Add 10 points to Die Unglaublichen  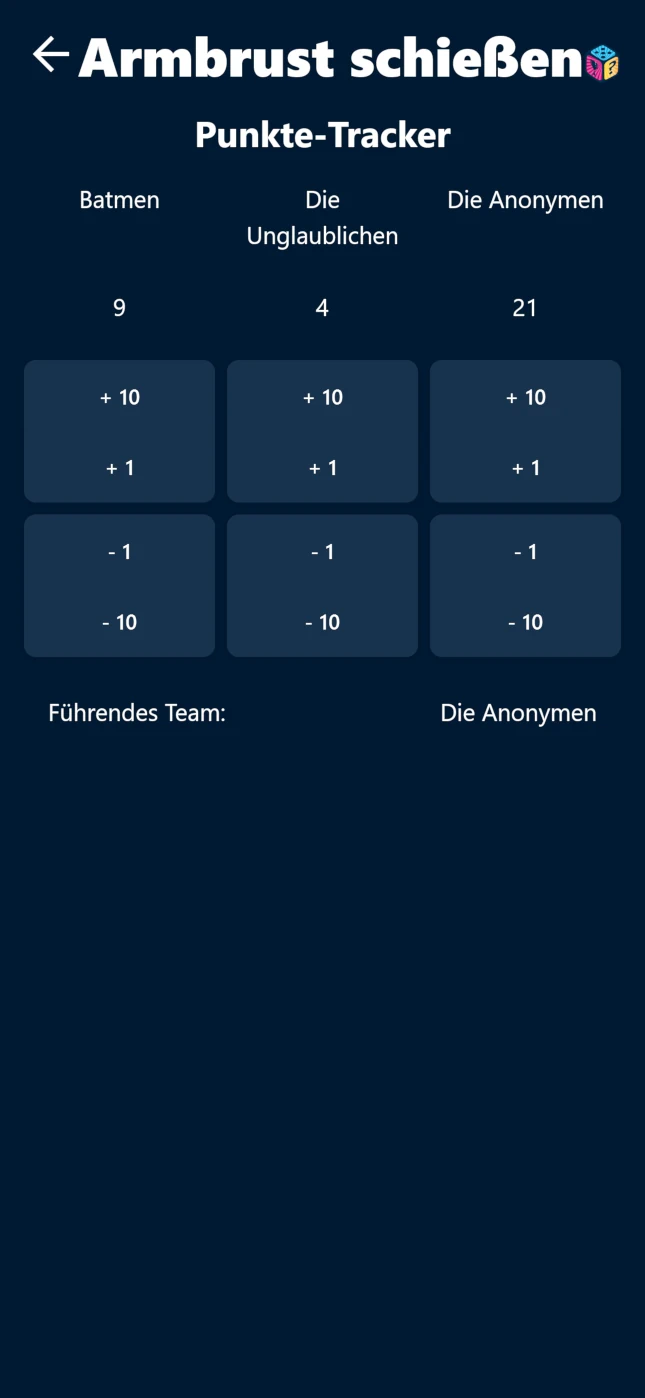[322, 397]
